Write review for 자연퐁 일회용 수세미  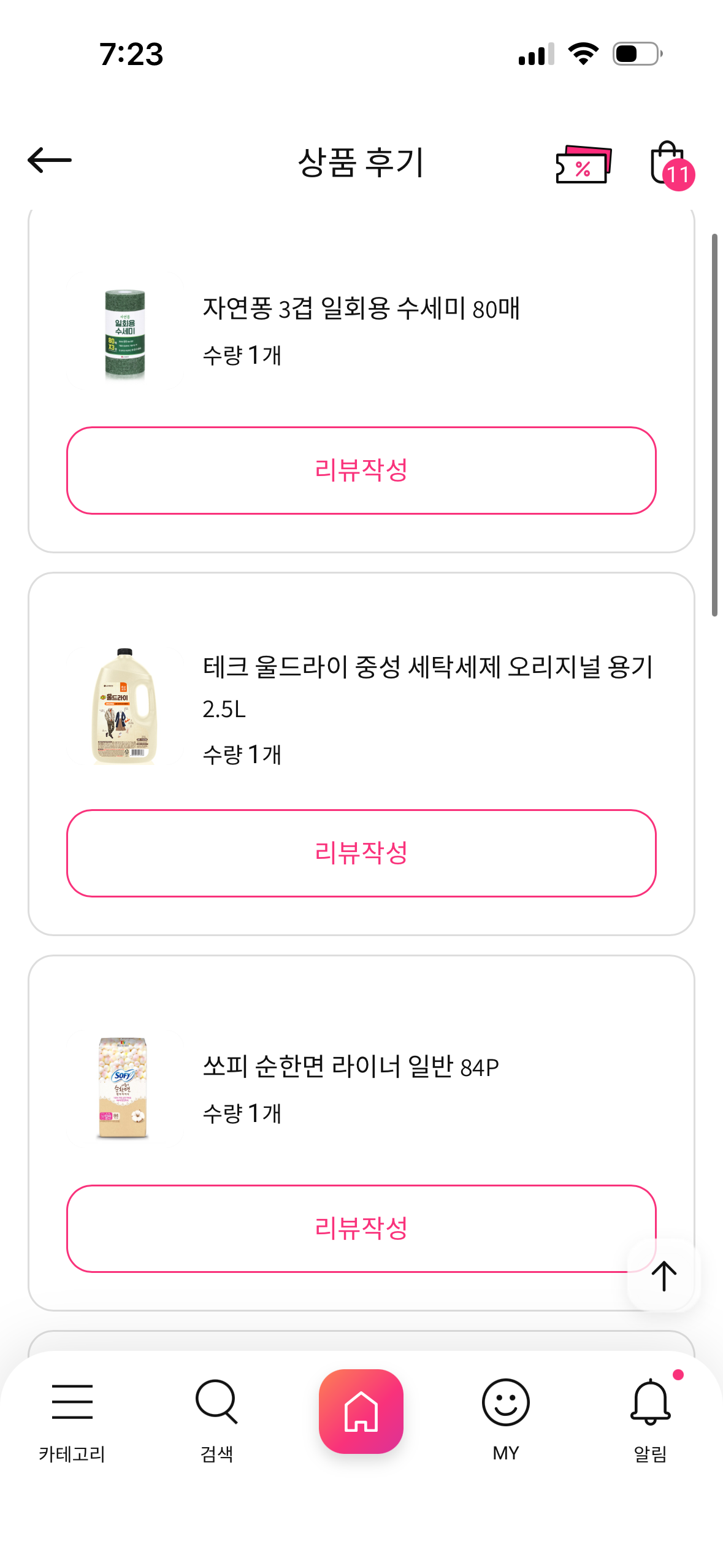361,471
